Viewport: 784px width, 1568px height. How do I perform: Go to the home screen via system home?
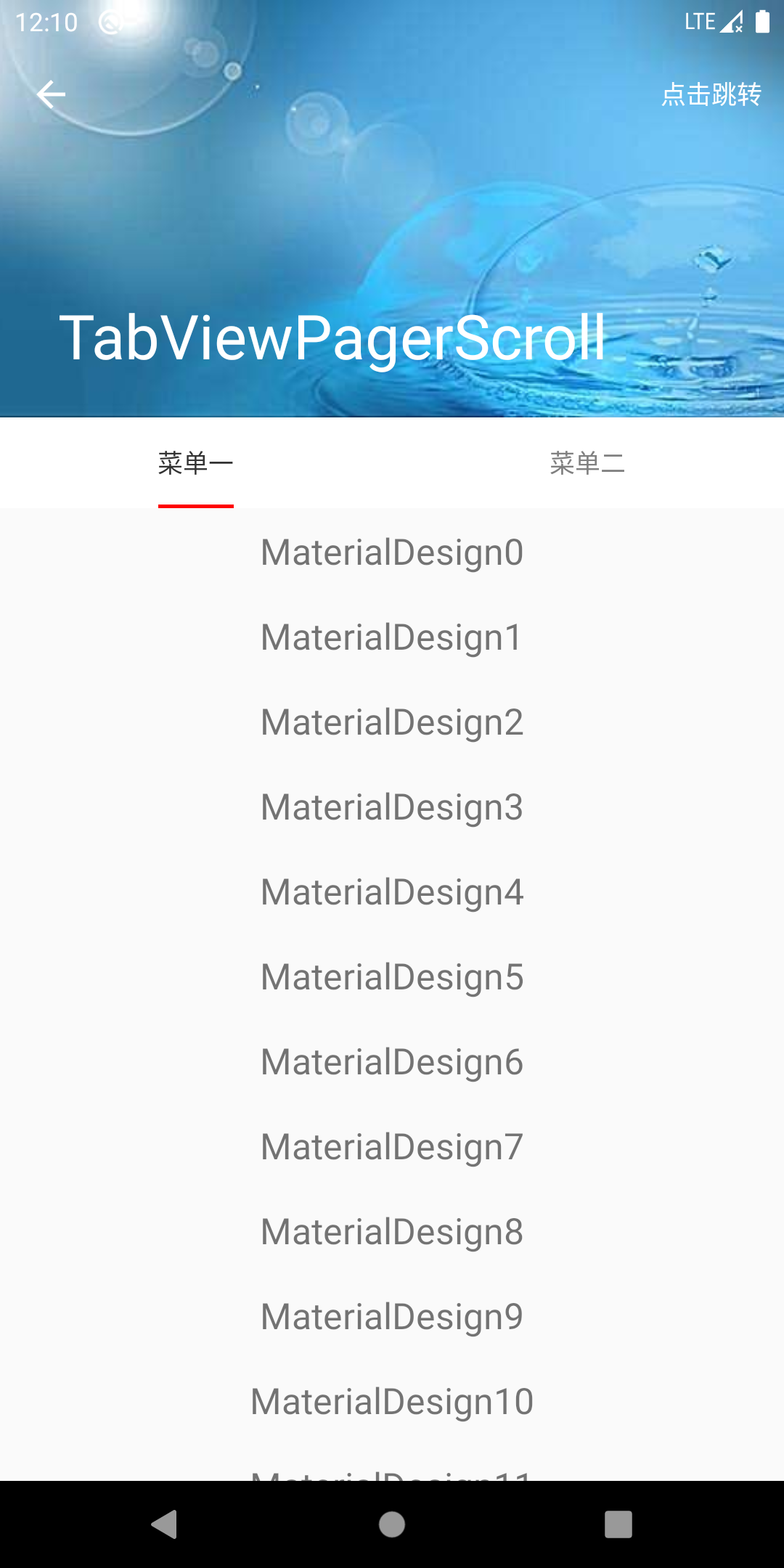[x=392, y=1524]
